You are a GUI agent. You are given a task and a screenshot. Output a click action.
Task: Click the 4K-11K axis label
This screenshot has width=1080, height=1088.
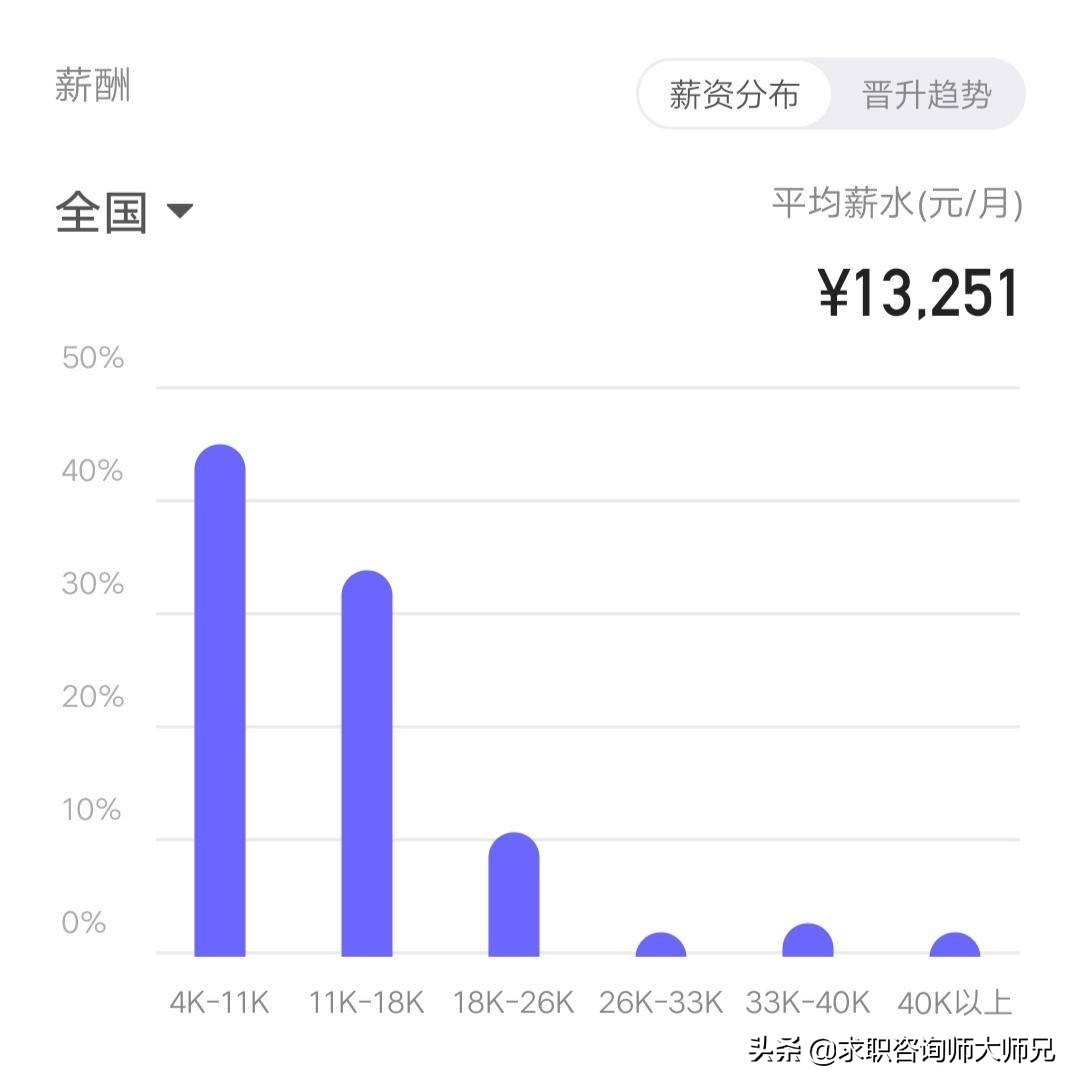(219, 1002)
